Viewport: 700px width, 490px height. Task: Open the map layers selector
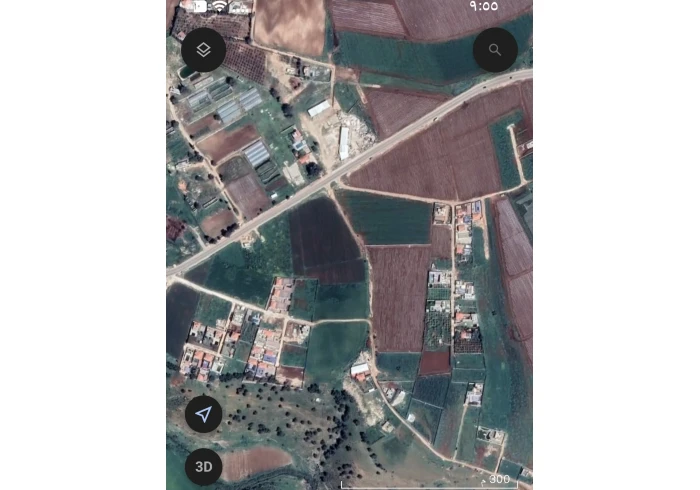[203, 49]
